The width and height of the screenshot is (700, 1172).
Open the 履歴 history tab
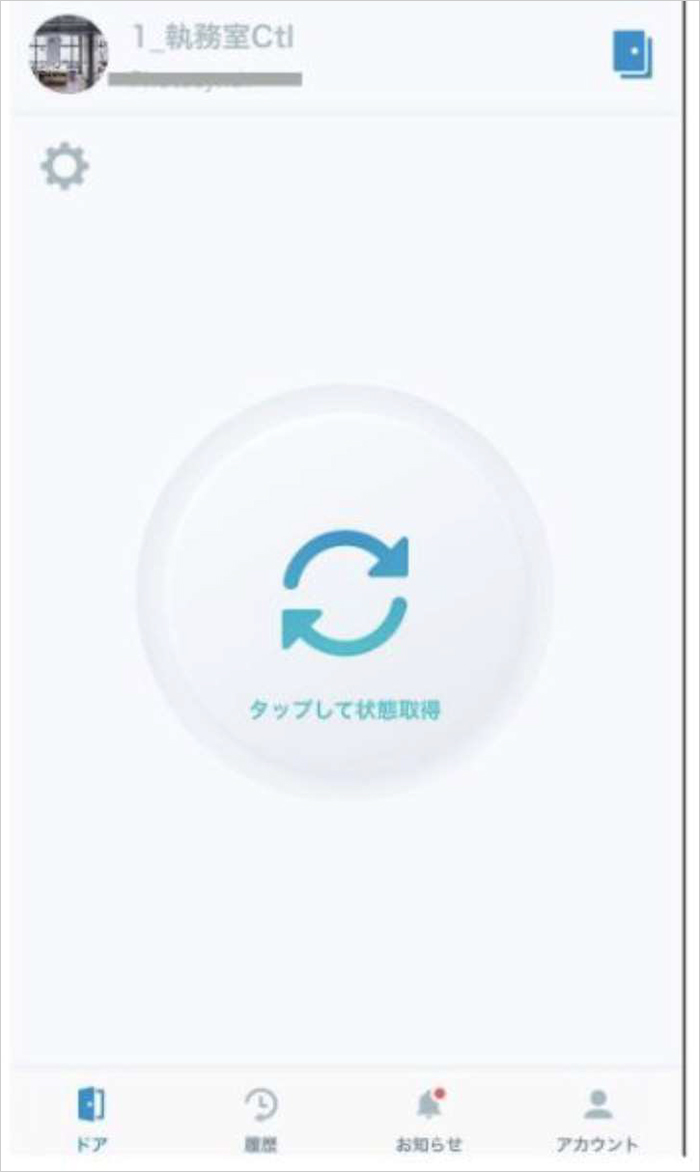tap(261, 1118)
